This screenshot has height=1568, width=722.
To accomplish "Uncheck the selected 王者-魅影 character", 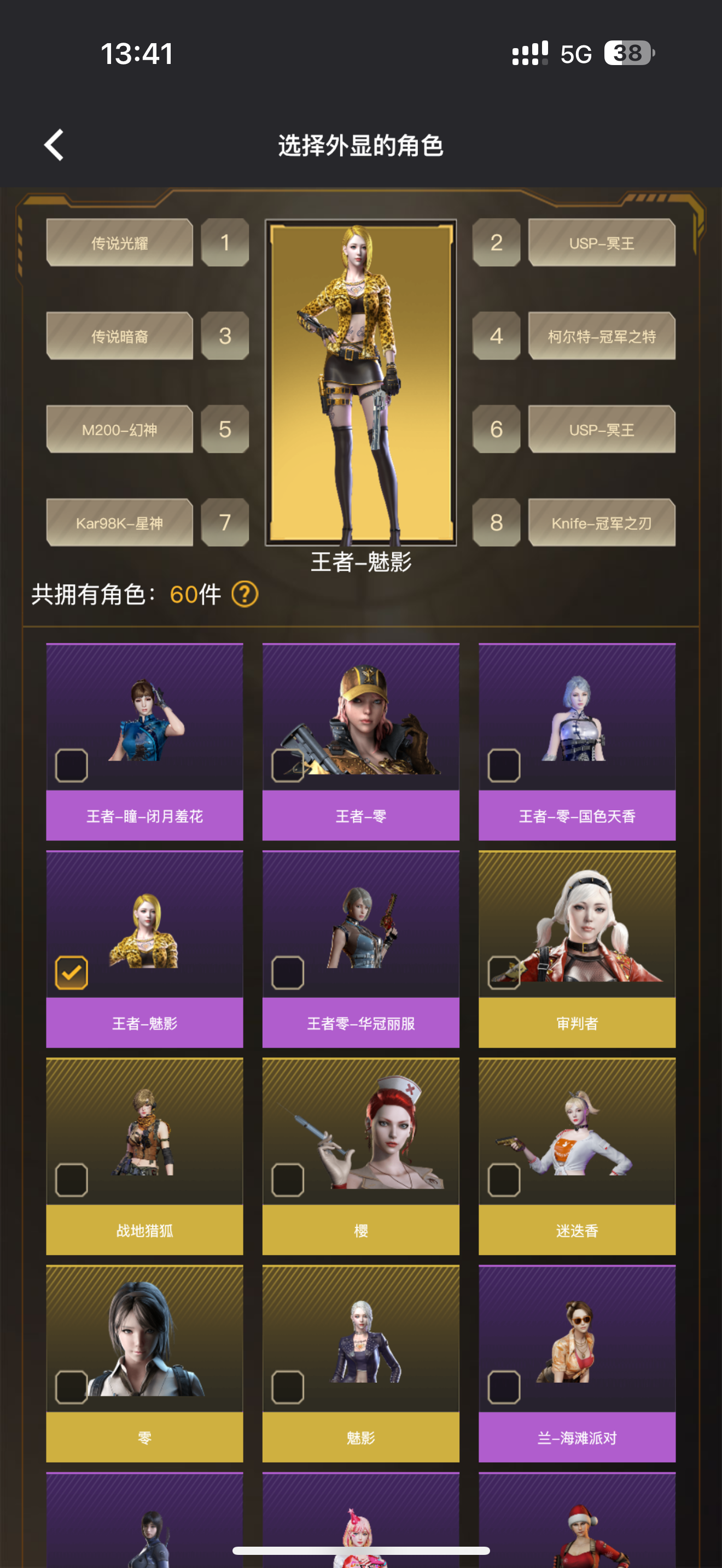I will coord(72,972).
